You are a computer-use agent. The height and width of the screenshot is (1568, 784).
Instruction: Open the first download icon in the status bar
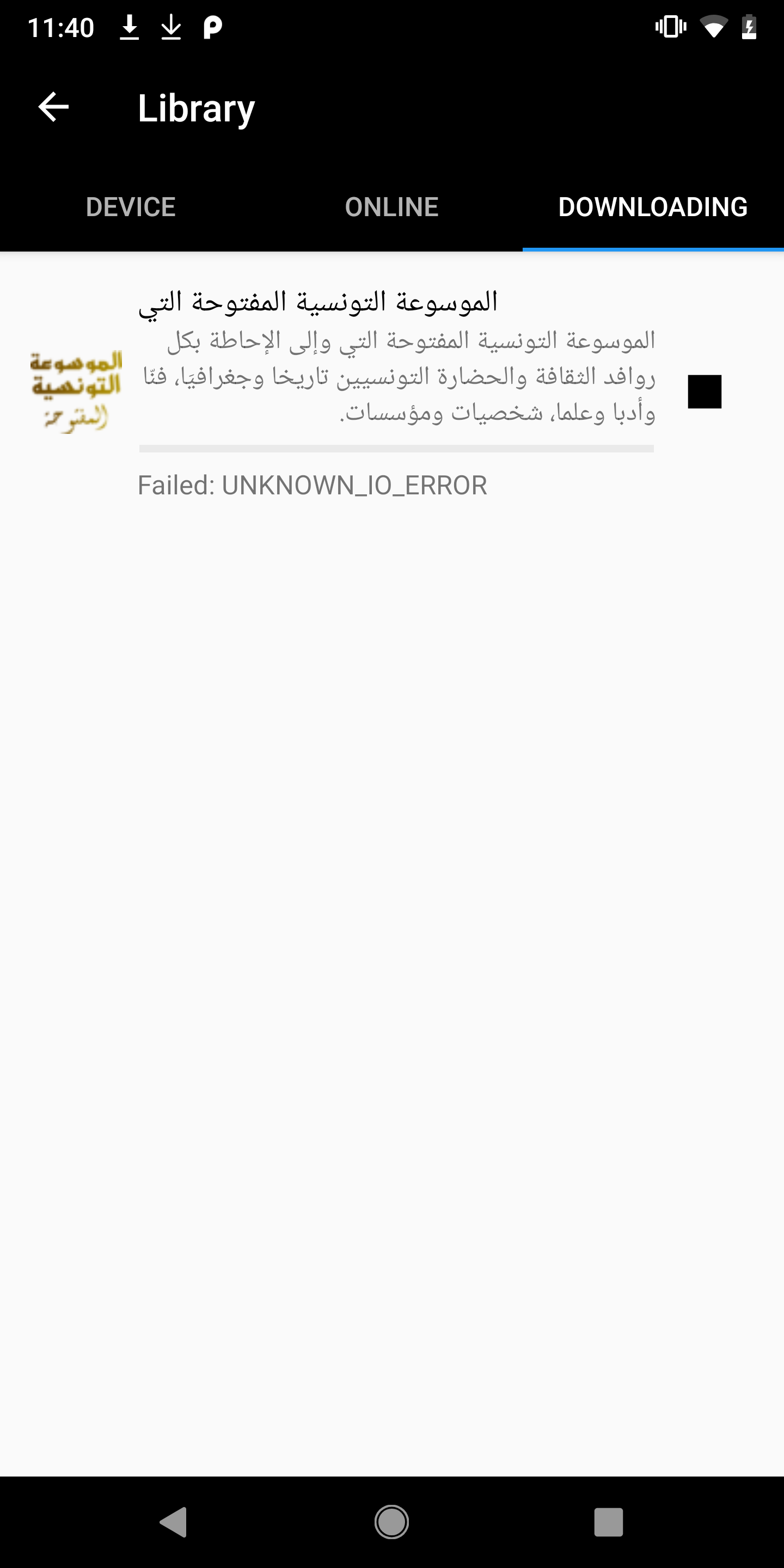[130, 26]
